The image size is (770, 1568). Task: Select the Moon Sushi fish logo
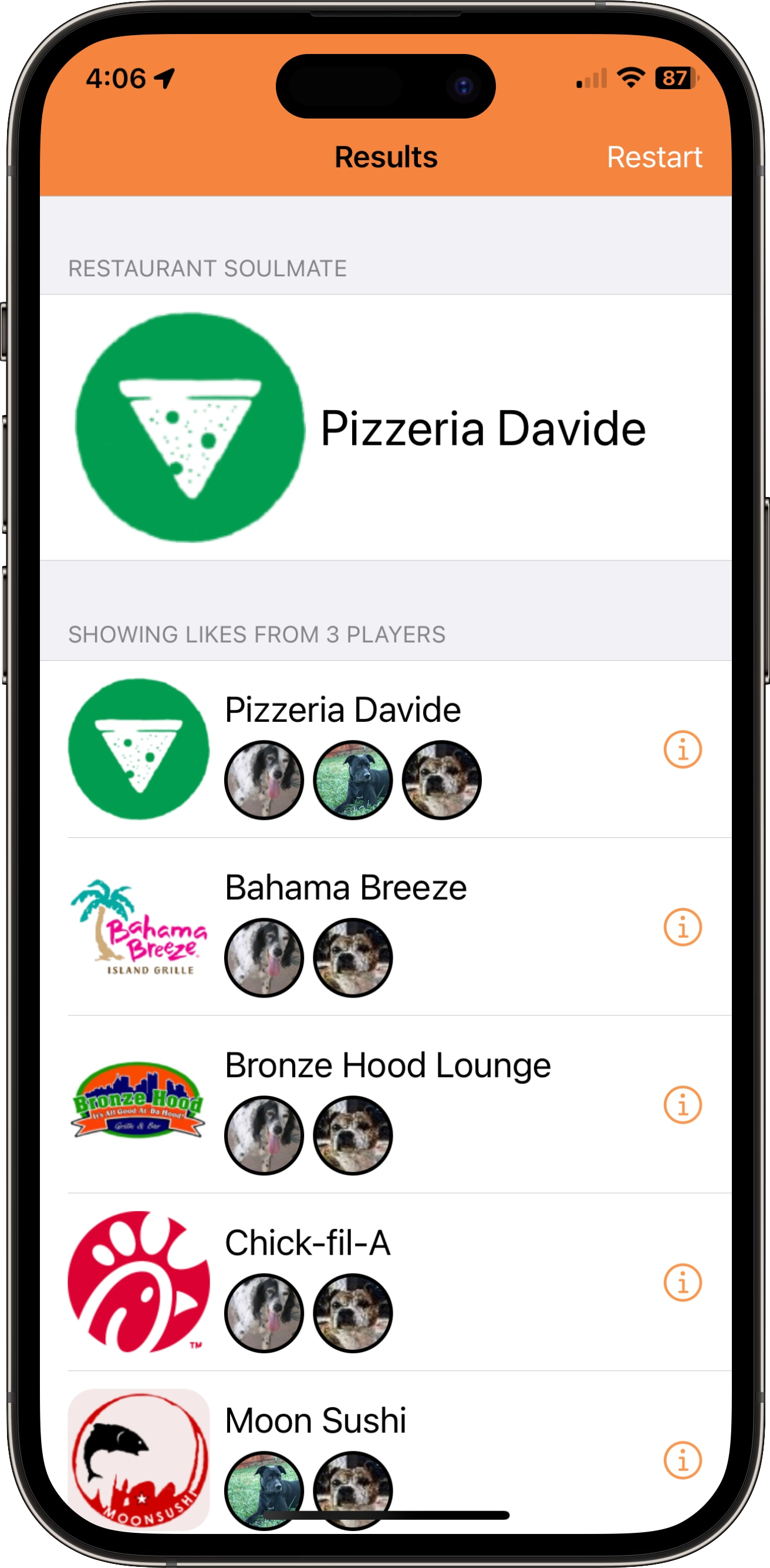138,1458
